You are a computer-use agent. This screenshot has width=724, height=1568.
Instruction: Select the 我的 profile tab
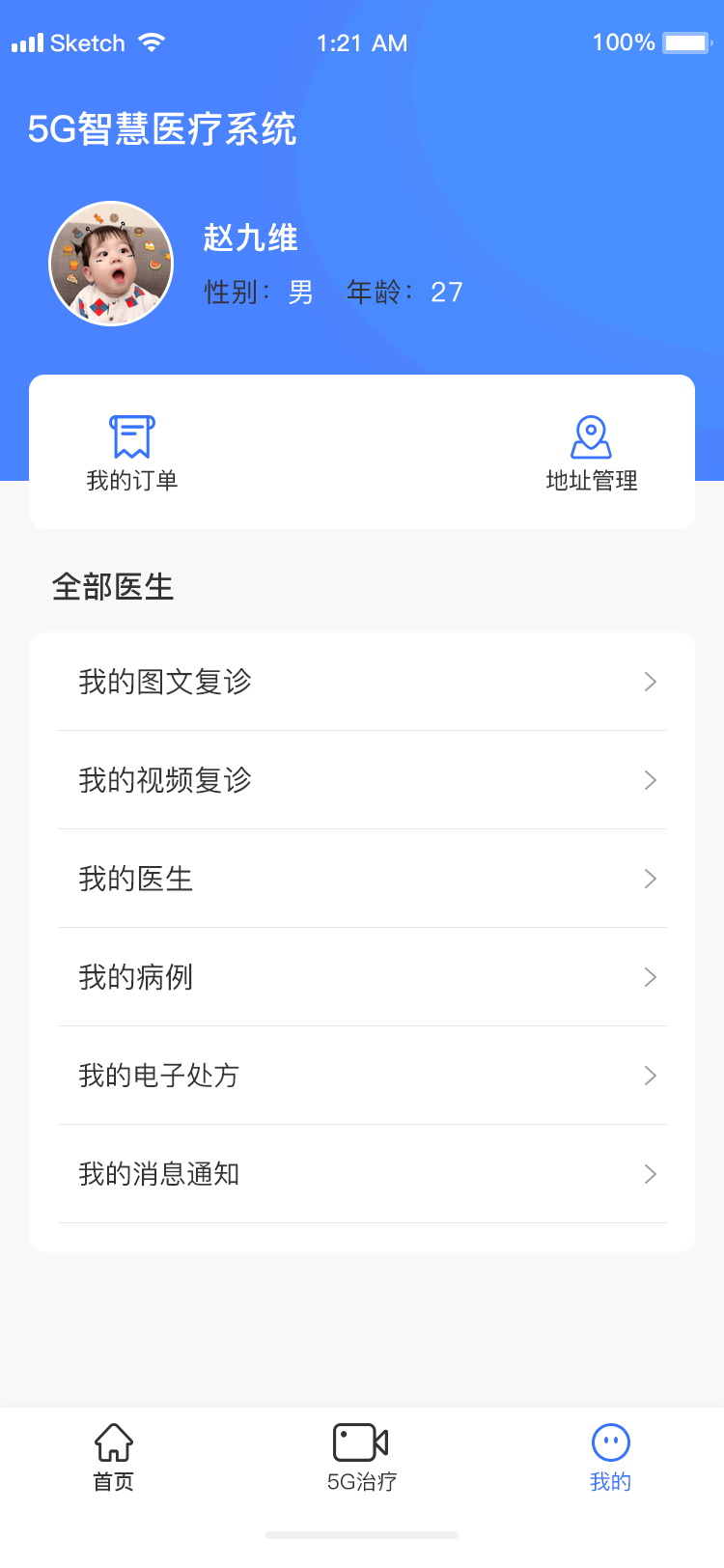(x=610, y=1456)
